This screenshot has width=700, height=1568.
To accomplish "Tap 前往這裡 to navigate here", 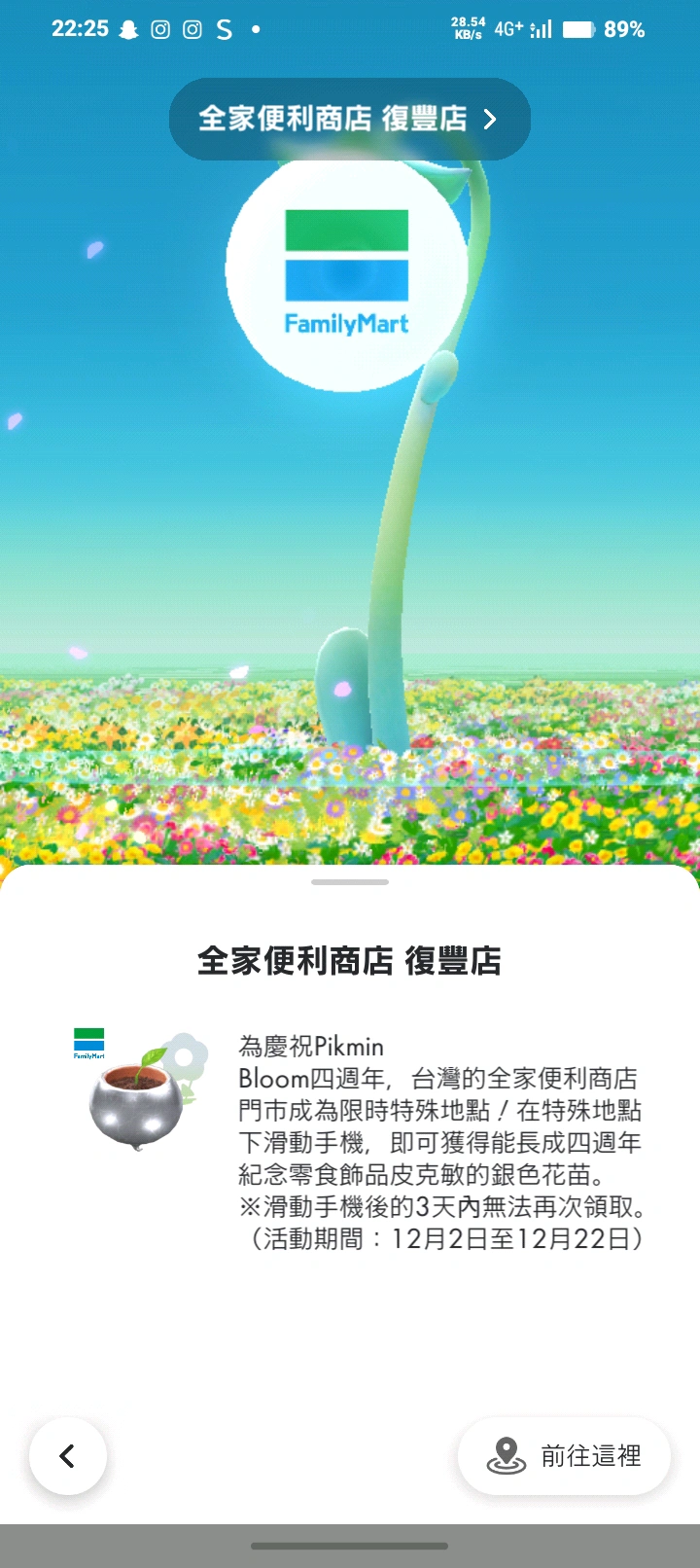I will (564, 1455).
